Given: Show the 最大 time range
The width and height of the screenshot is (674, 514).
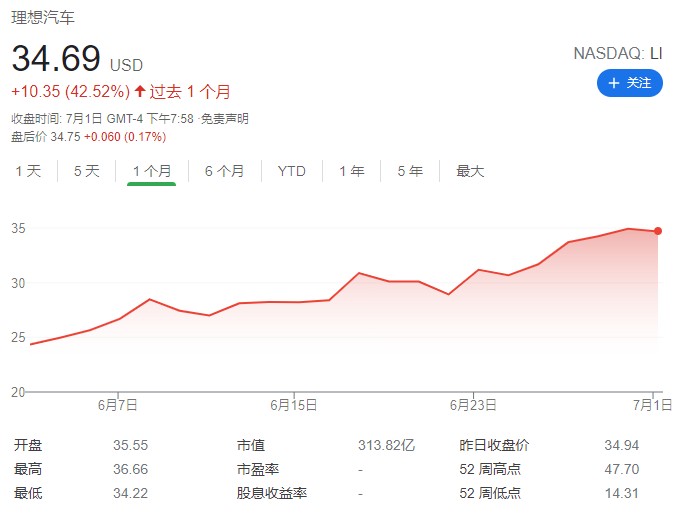Looking at the screenshot, I should [x=470, y=171].
